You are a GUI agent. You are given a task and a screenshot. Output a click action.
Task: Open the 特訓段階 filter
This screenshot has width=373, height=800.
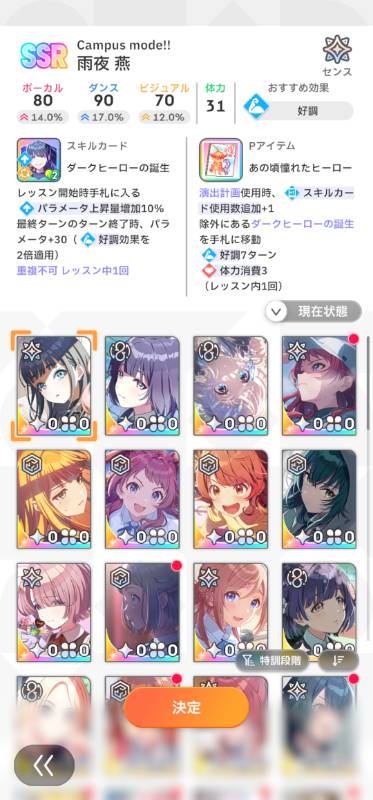tap(273, 661)
